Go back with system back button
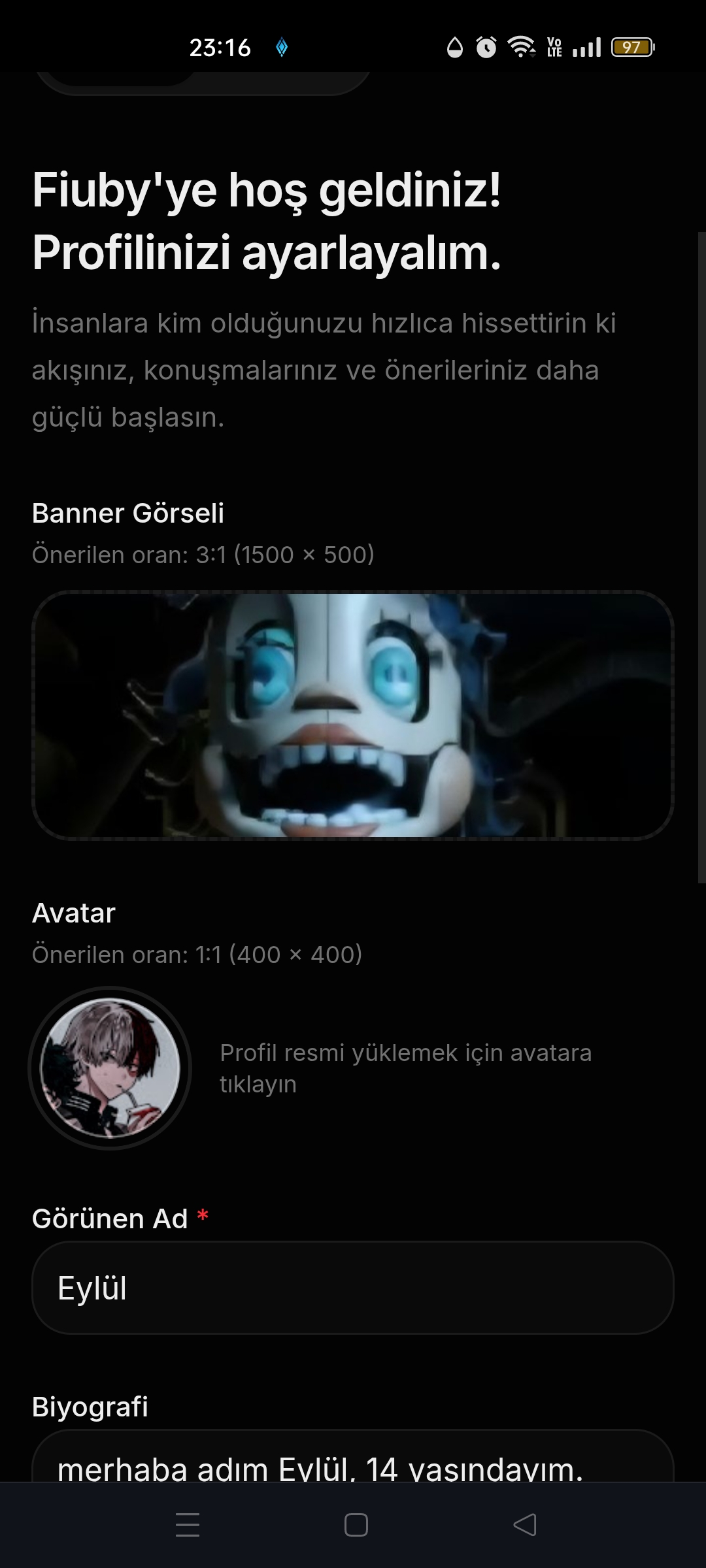Viewport: 706px width, 1568px height. pos(525,1525)
